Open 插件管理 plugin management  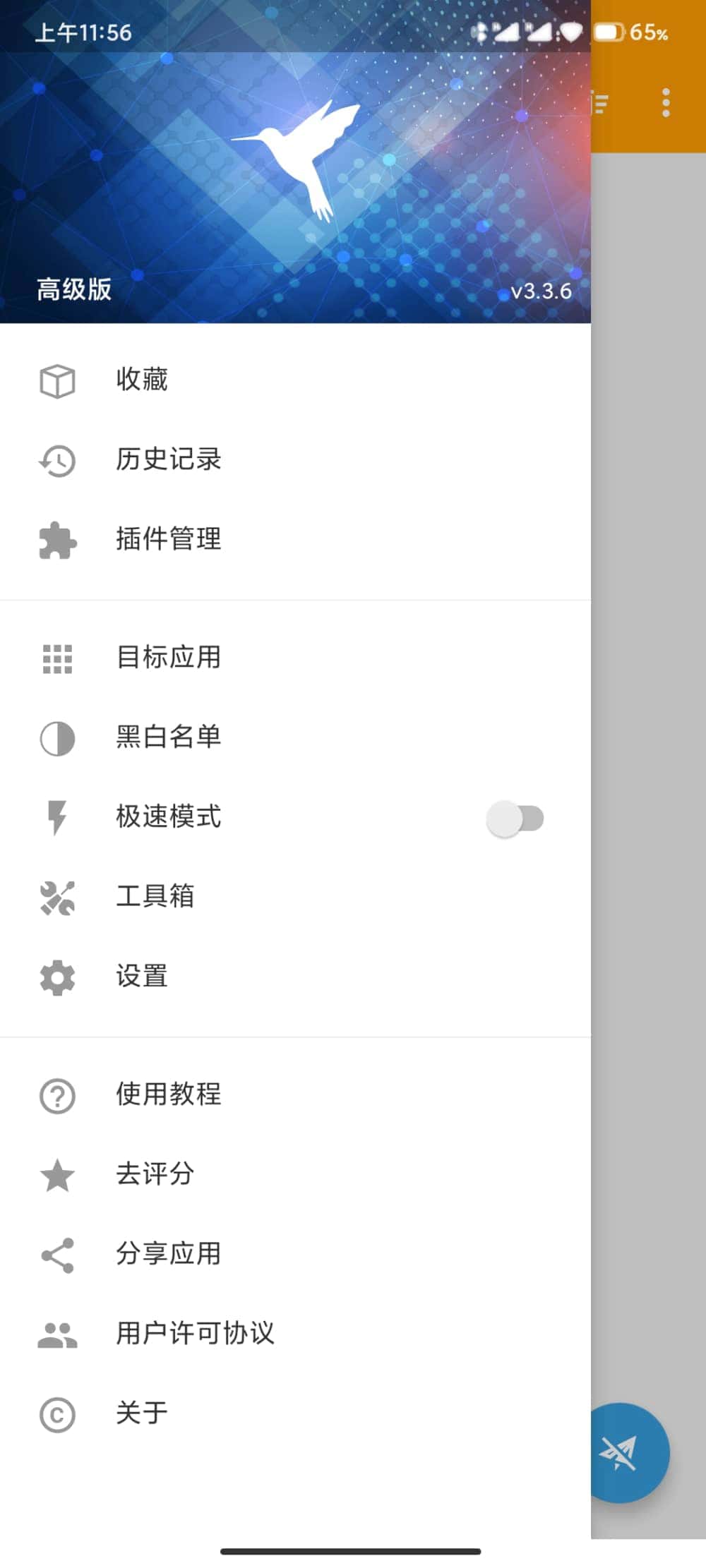click(x=295, y=540)
